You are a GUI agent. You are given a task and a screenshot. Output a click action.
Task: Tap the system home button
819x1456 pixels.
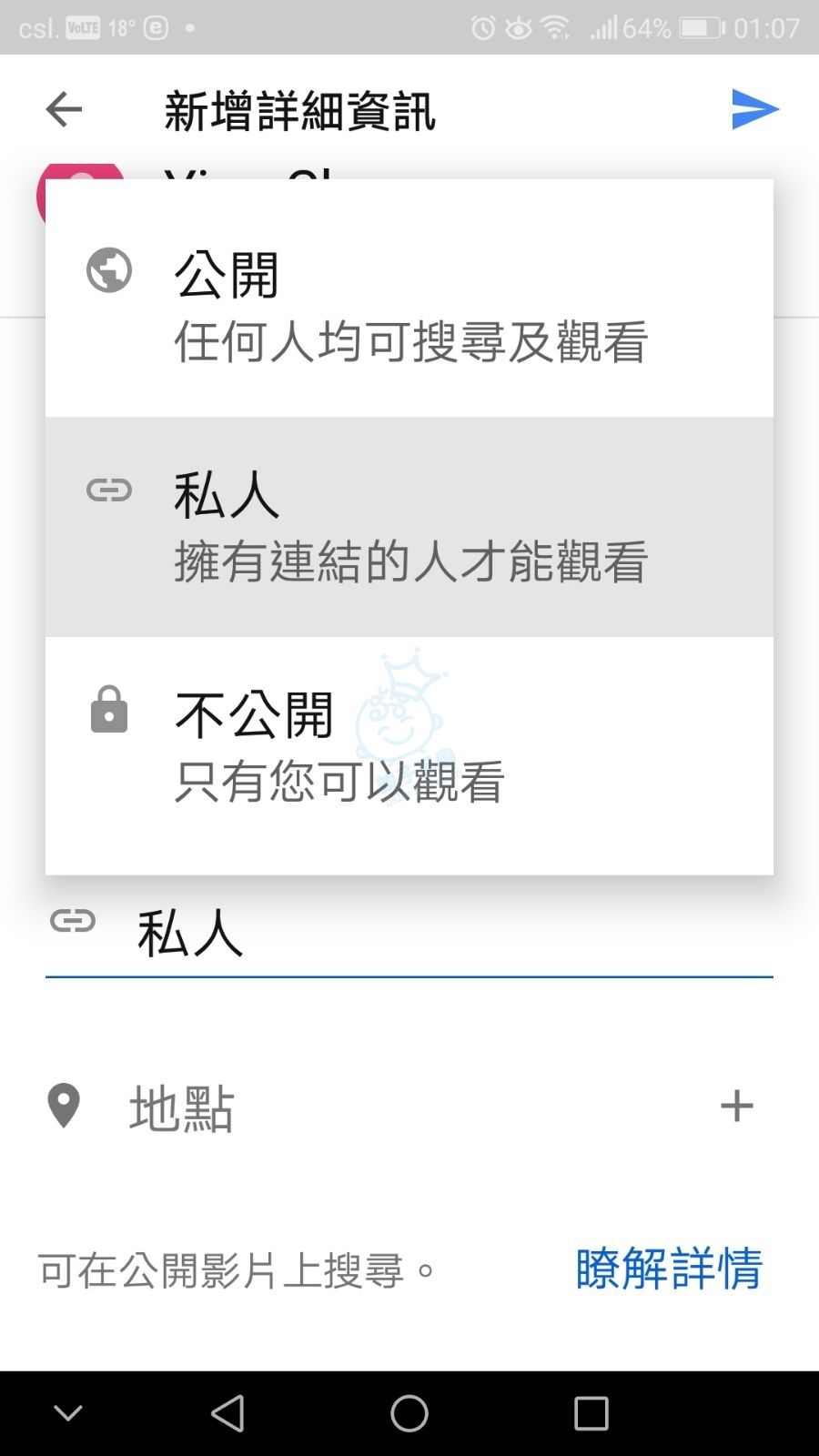[x=409, y=1413]
